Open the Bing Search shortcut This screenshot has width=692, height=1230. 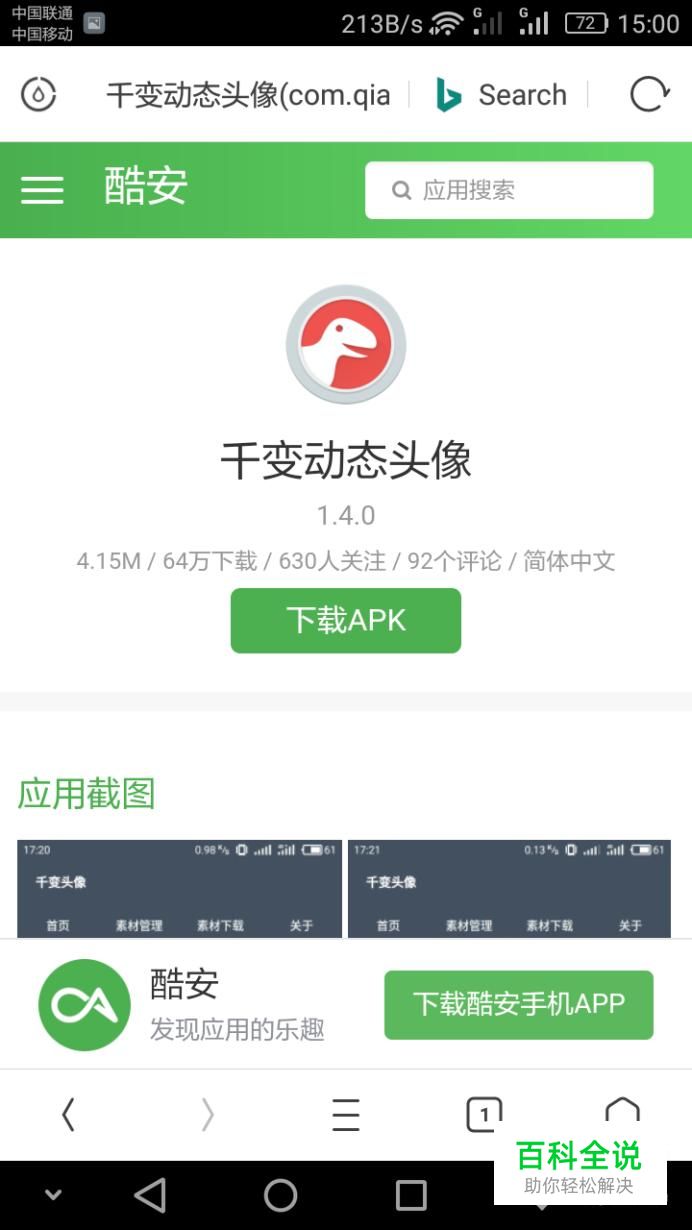click(x=501, y=95)
